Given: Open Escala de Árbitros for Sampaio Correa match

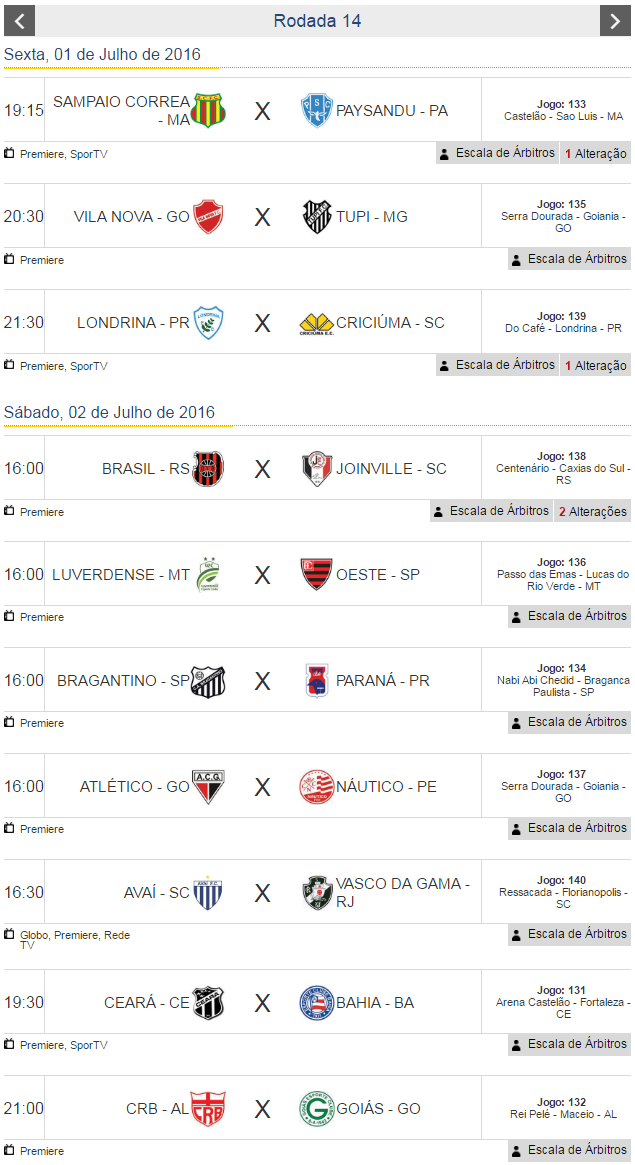Looking at the screenshot, I should (497, 153).
